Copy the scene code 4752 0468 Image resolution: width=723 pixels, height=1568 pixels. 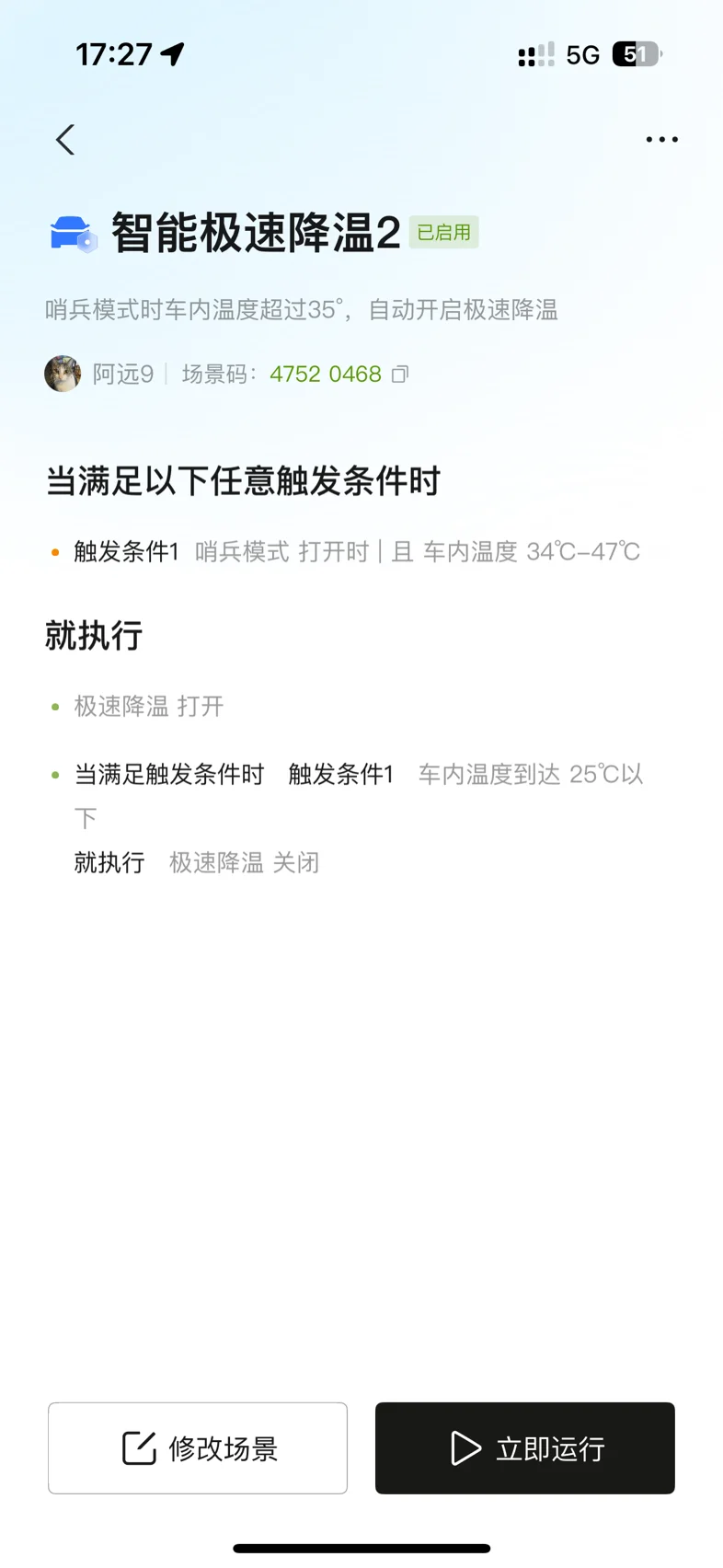400,375
